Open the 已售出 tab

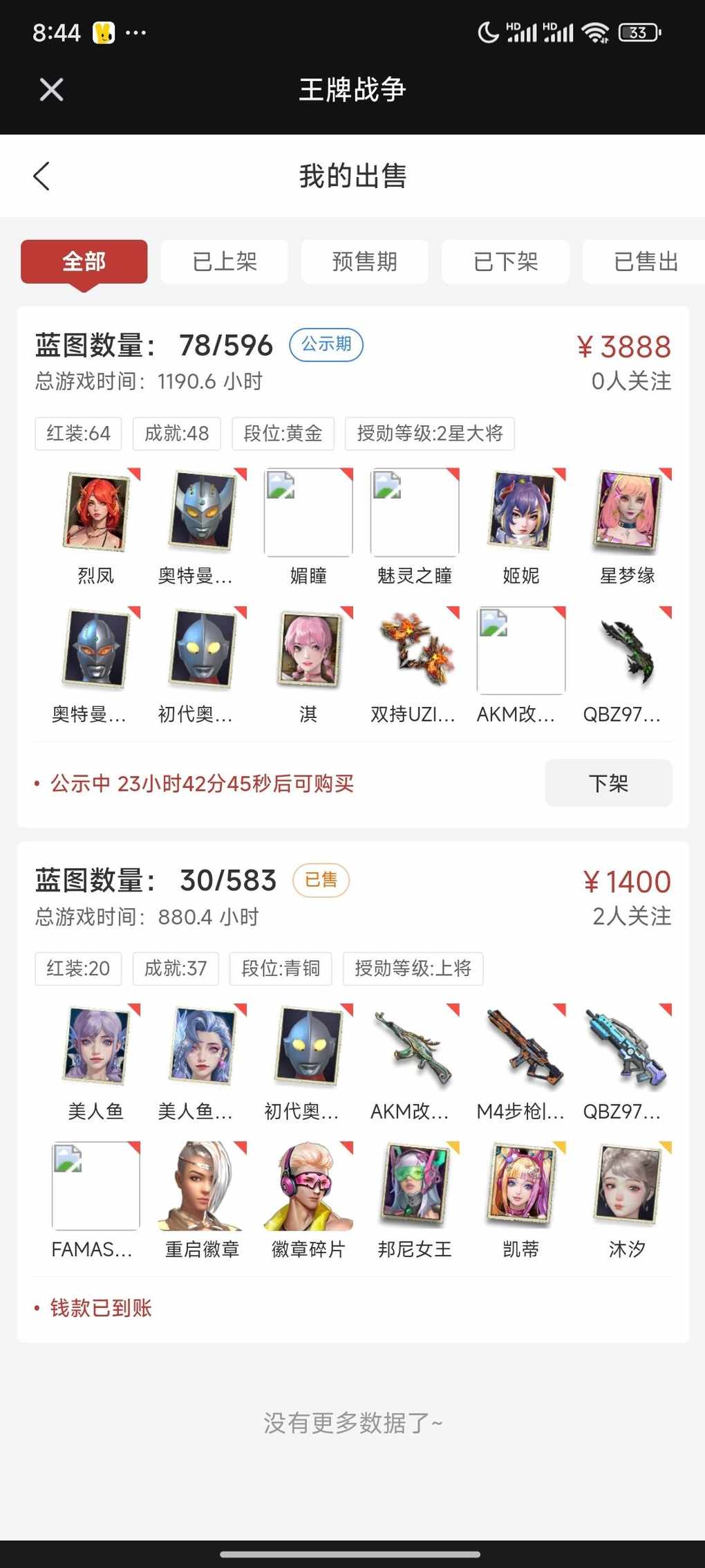[x=644, y=261]
